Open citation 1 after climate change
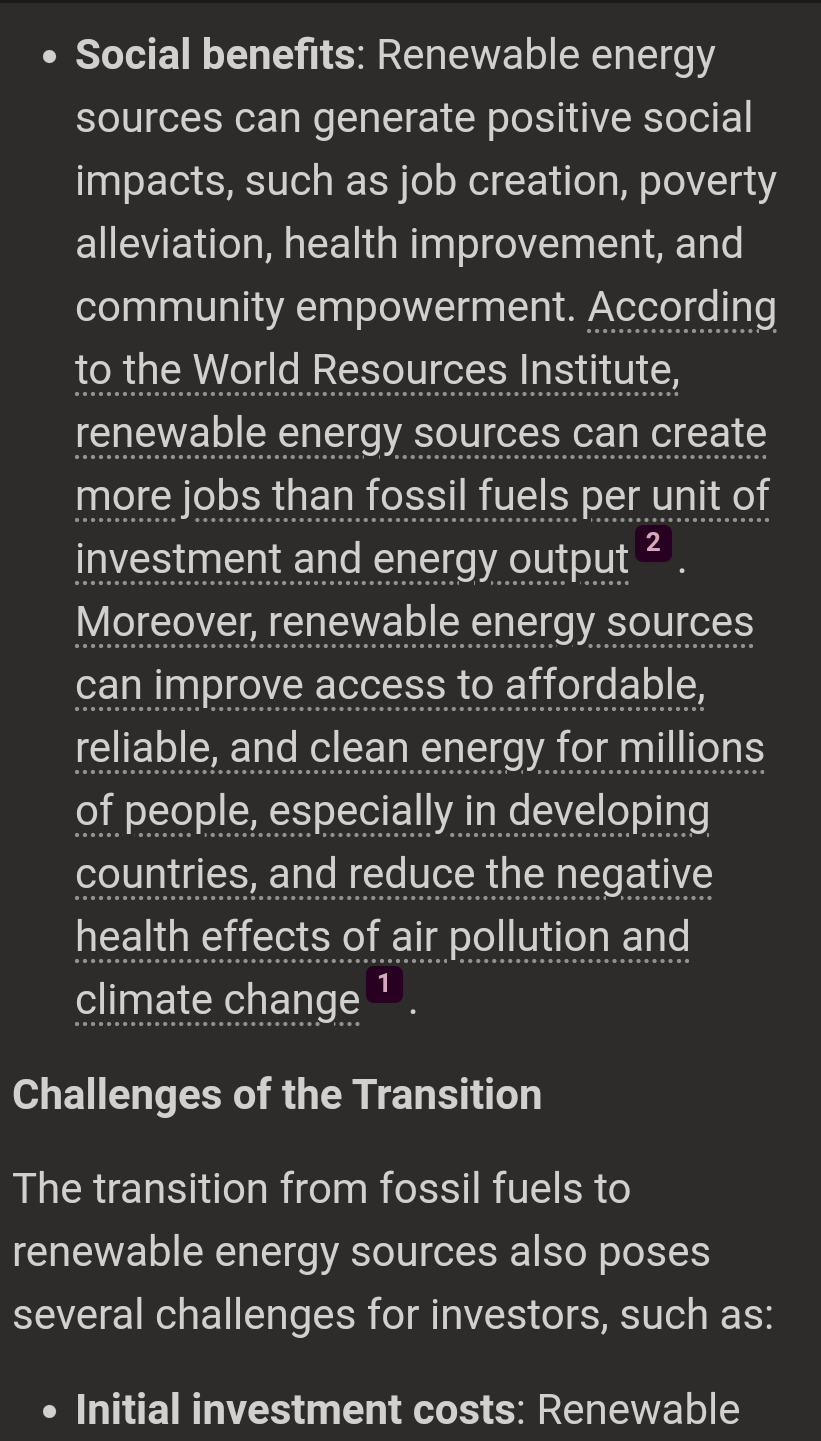Viewport: 821px width, 1441px height. pos(384,985)
